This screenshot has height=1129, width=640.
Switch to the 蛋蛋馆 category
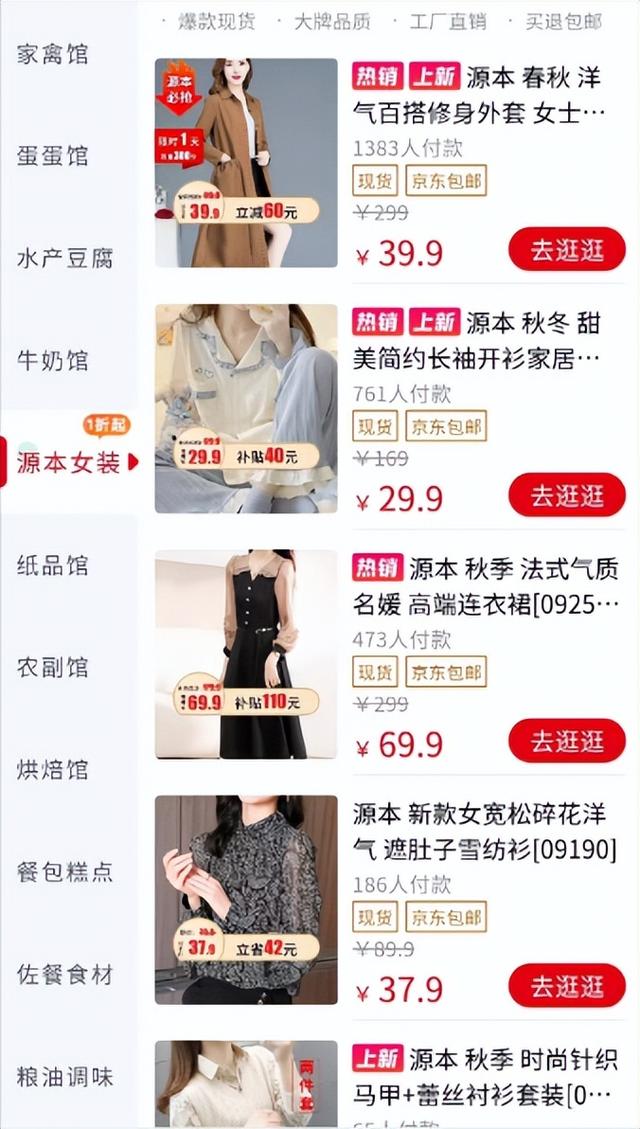52,155
